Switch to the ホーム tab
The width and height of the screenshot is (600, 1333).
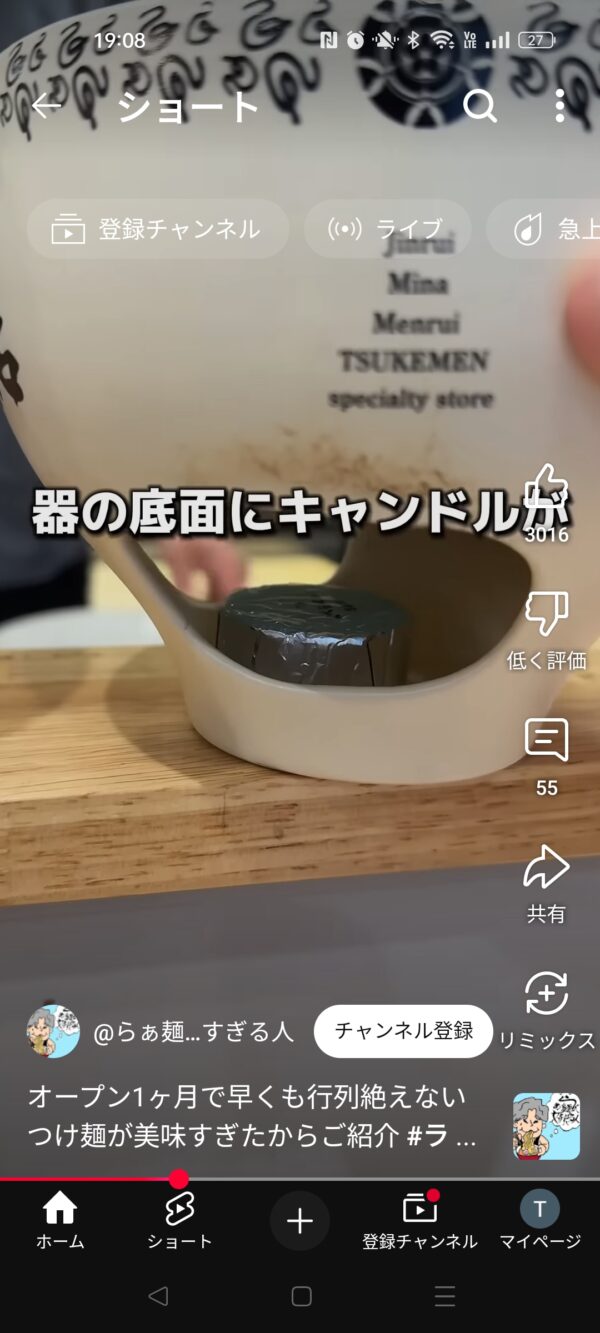pos(60,1221)
